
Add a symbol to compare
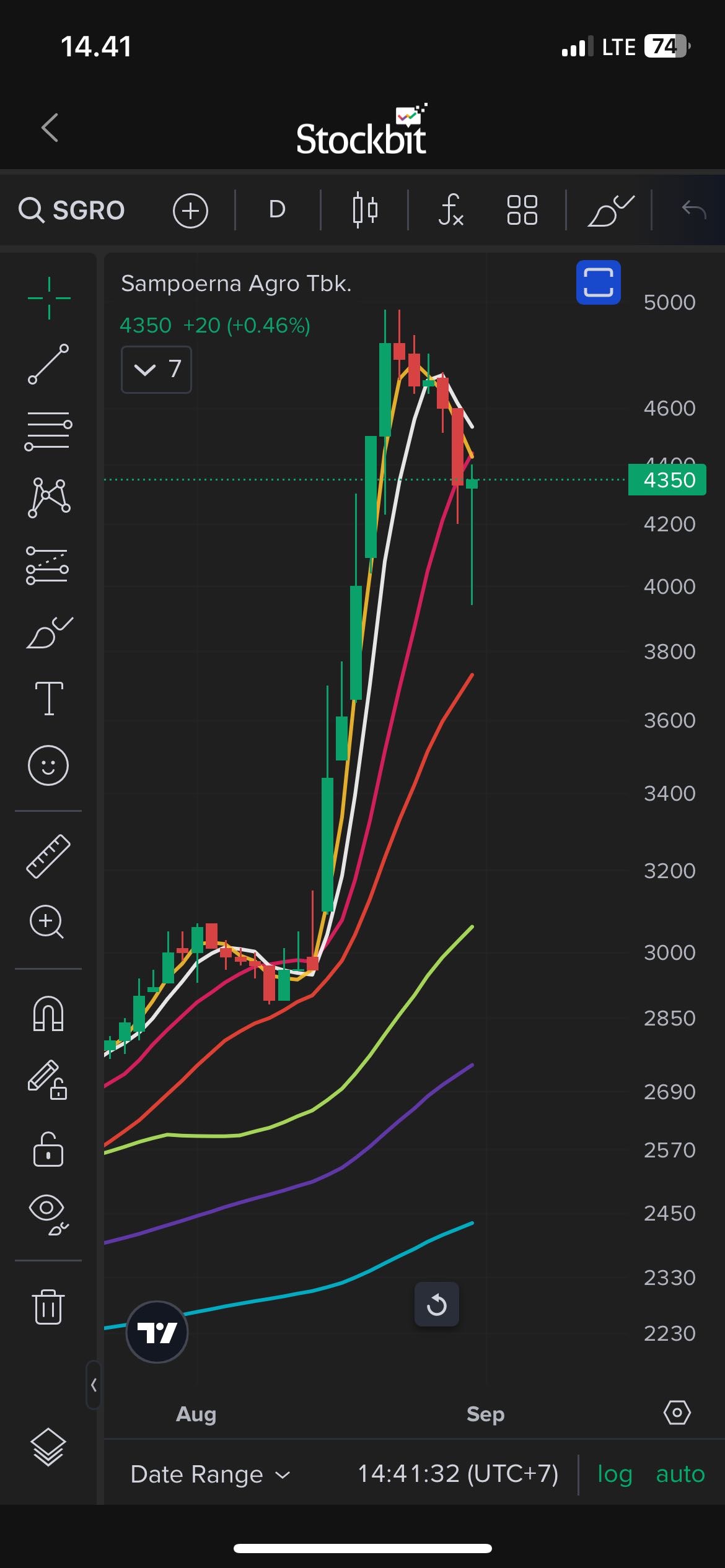tap(190, 211)
